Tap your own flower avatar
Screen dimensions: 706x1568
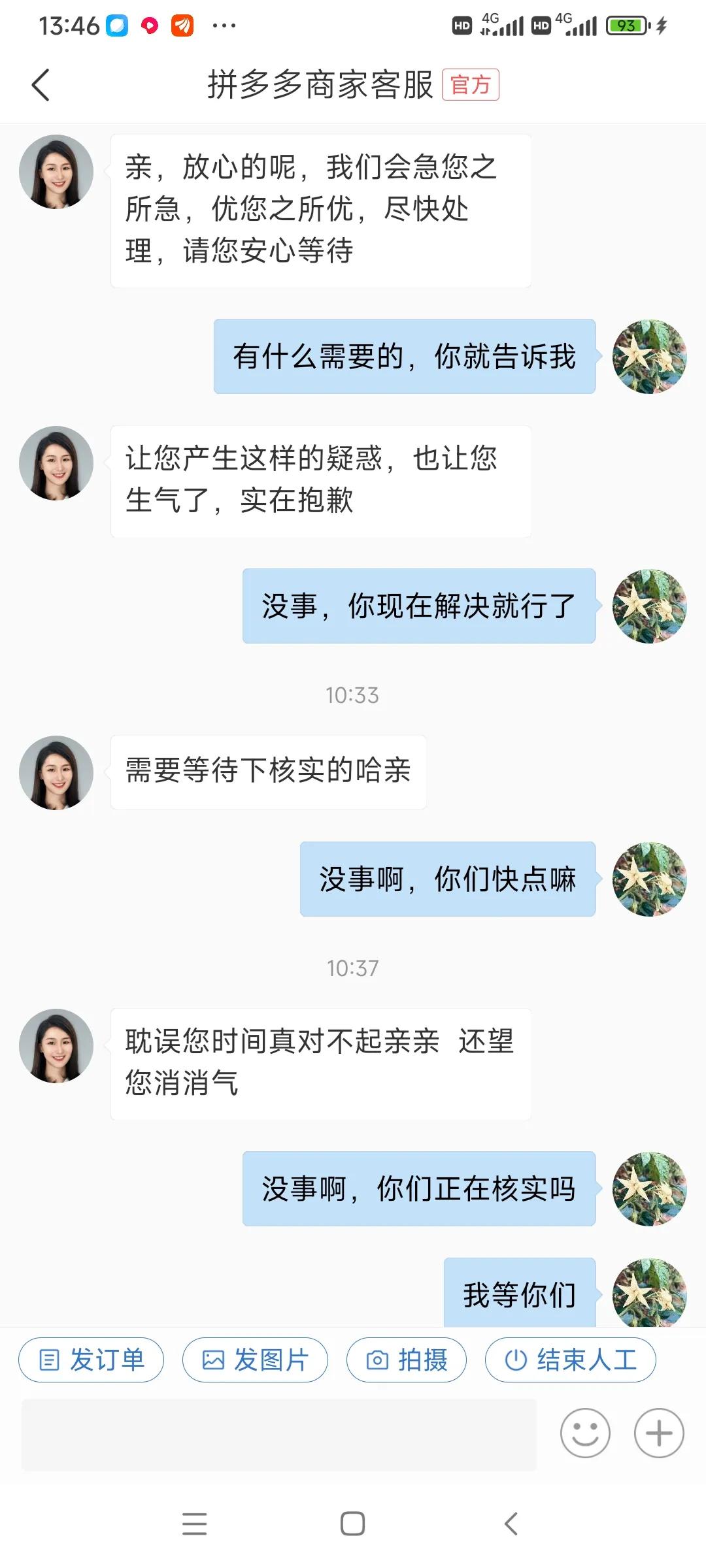point(649,356)
